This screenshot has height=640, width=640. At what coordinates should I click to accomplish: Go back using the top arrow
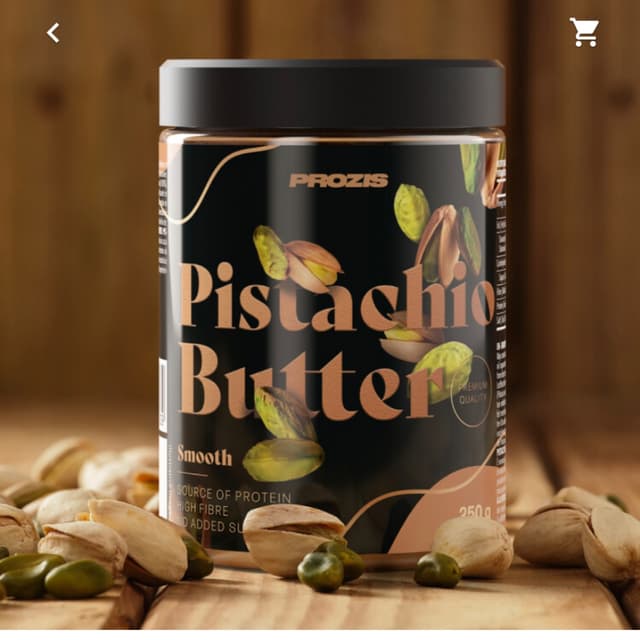[53, 33]
